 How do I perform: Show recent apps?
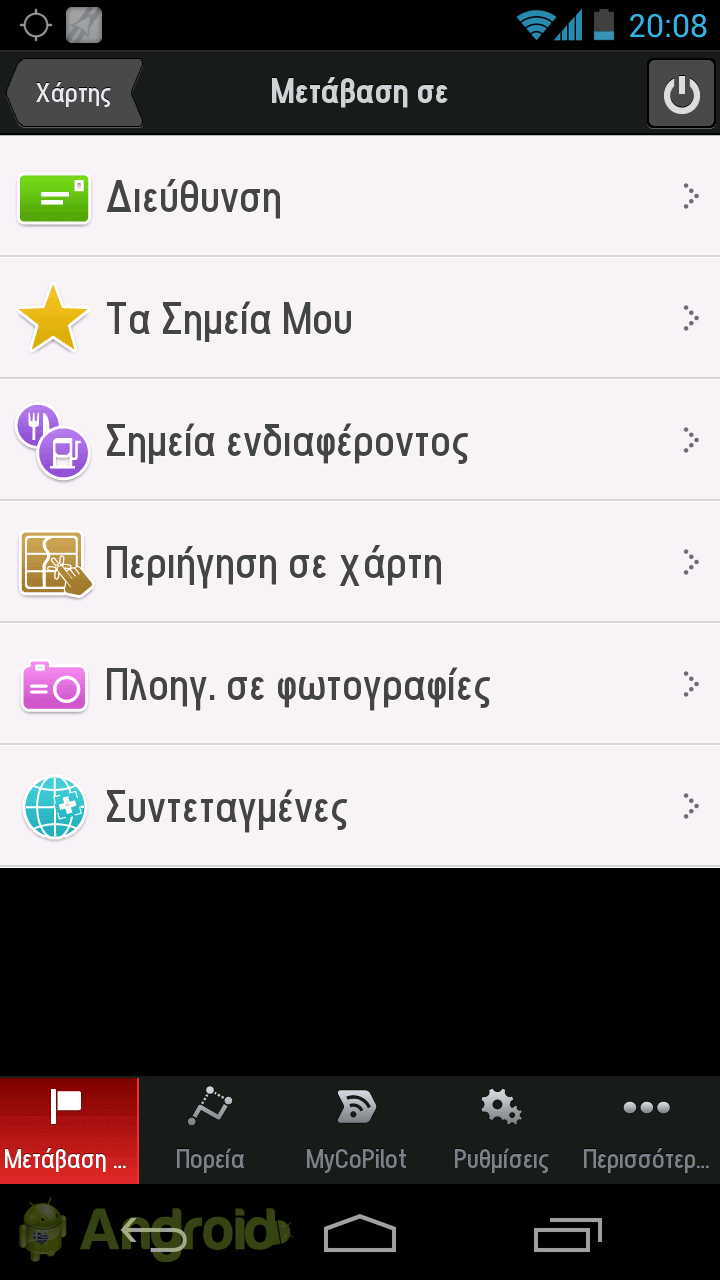coord(568,1234)
